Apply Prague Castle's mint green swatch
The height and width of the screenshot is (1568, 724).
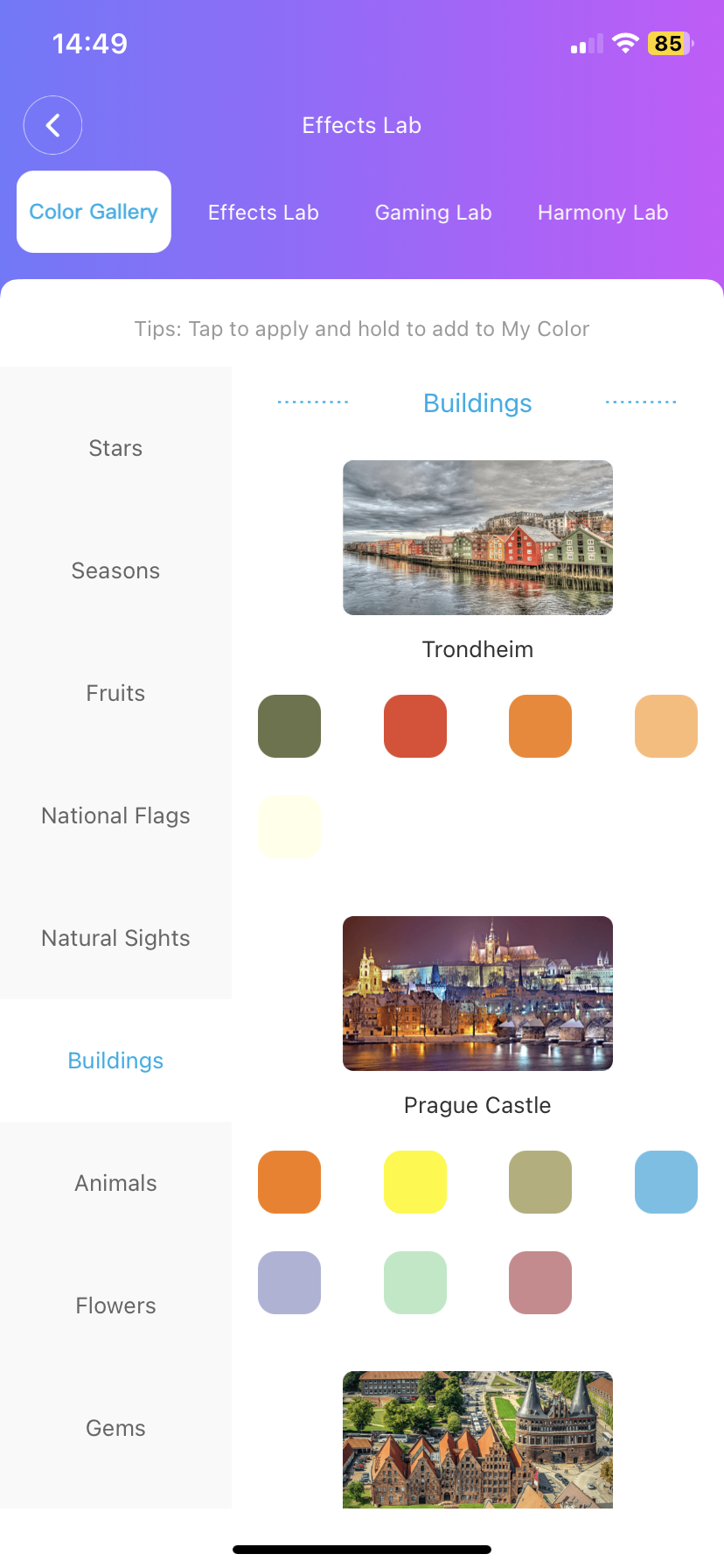415,1283
